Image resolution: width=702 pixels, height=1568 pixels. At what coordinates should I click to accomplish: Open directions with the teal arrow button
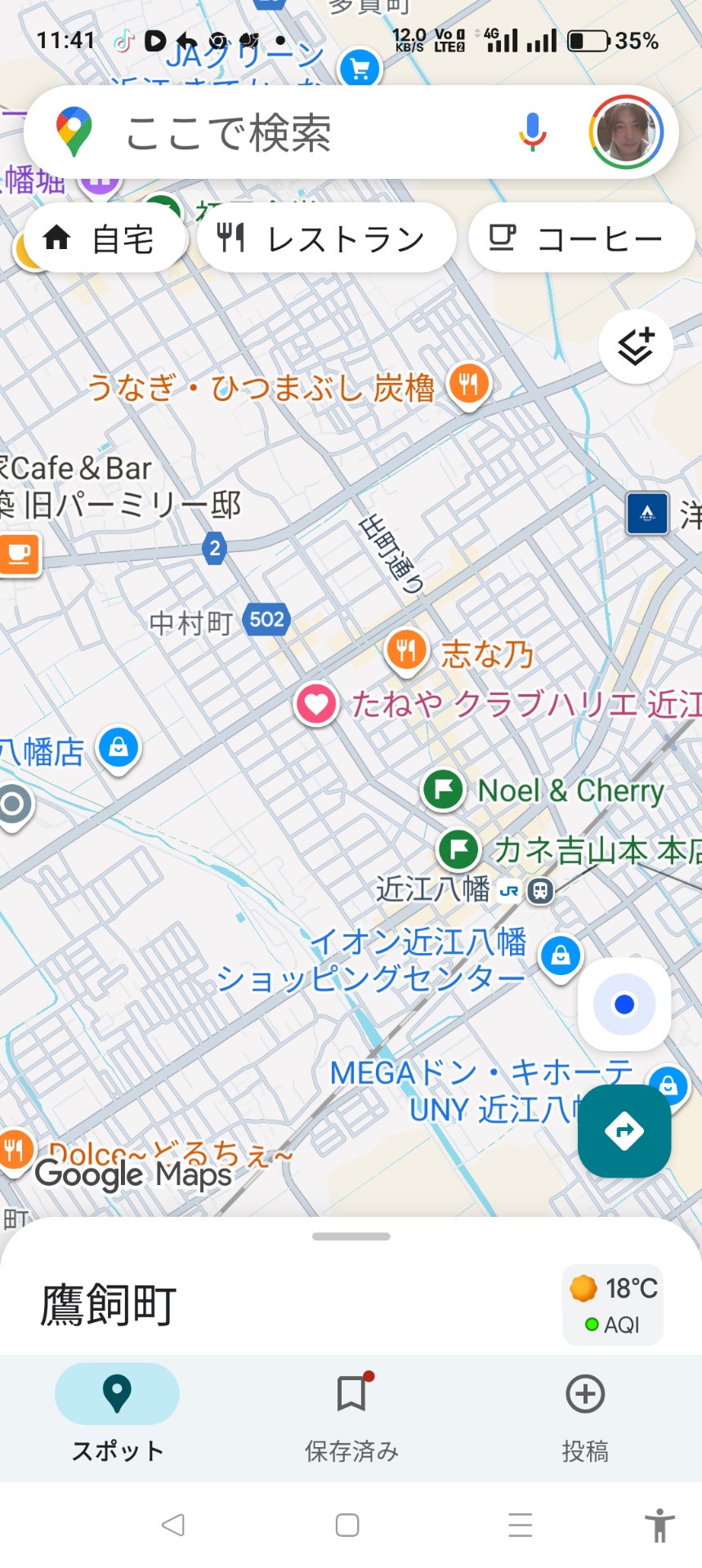point(624,1131)
